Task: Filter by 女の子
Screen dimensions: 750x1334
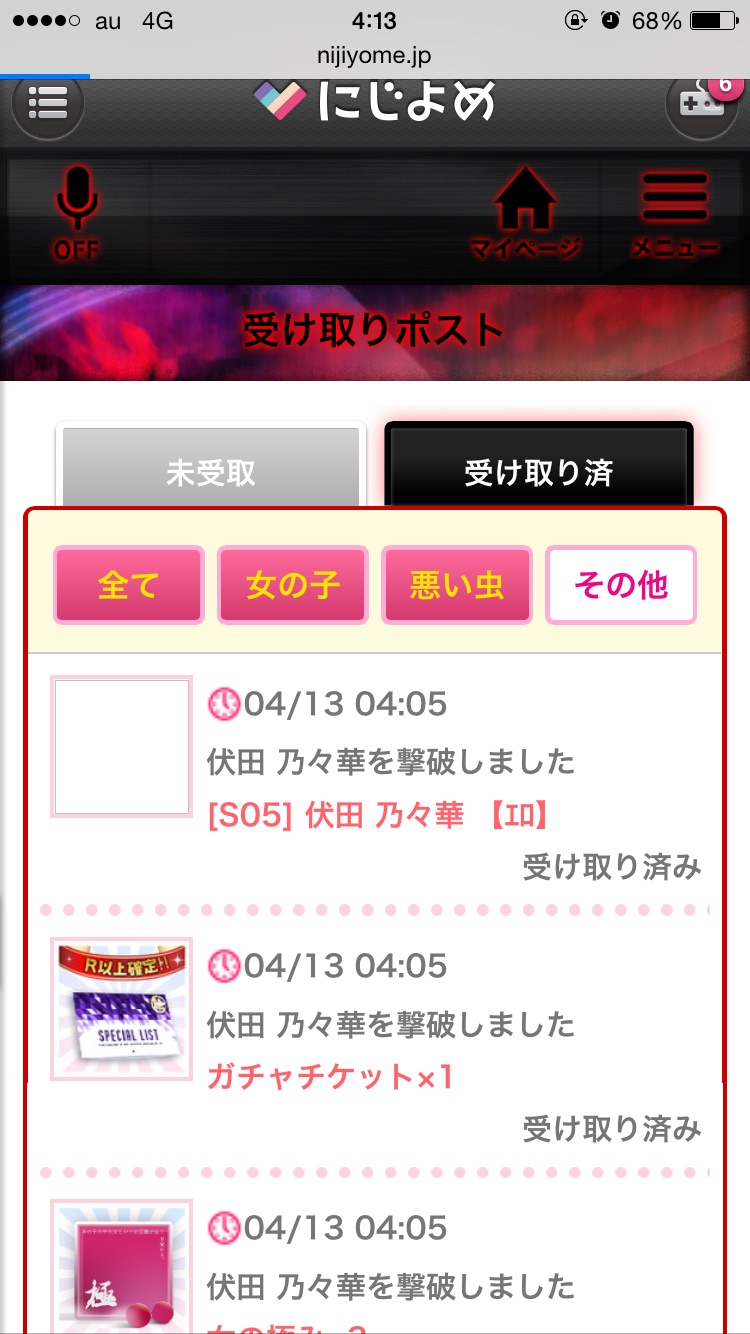Action: click(x=292, y=585)
